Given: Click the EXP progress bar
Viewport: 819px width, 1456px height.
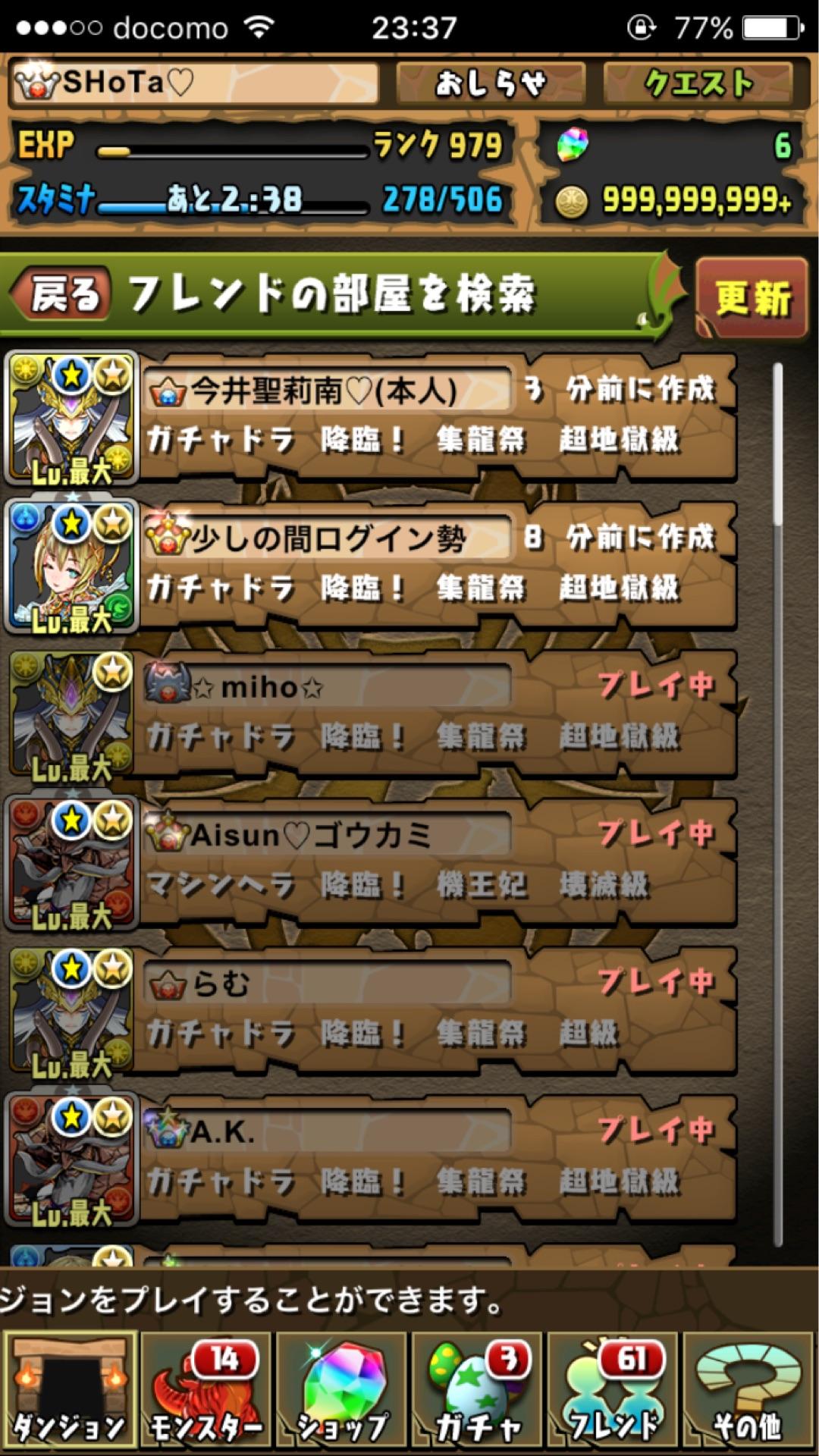Looking at the screenshot, I should (227, 148).
